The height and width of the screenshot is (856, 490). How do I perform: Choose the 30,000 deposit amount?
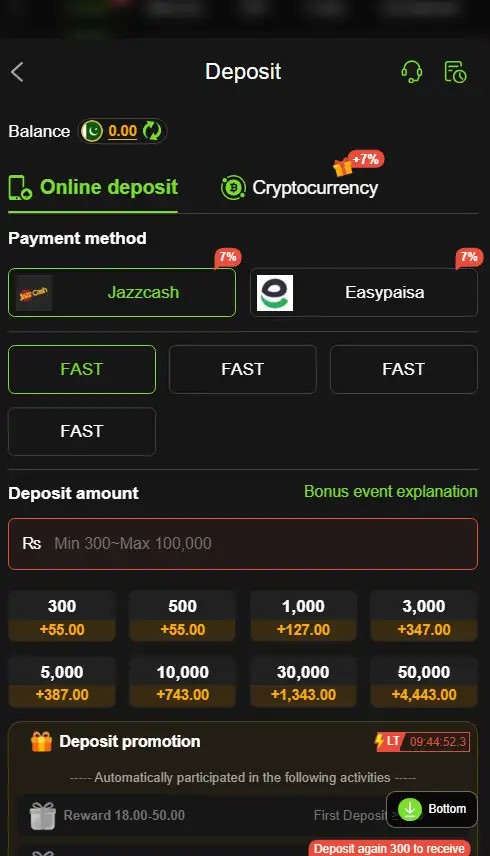[x=303, y=682]
